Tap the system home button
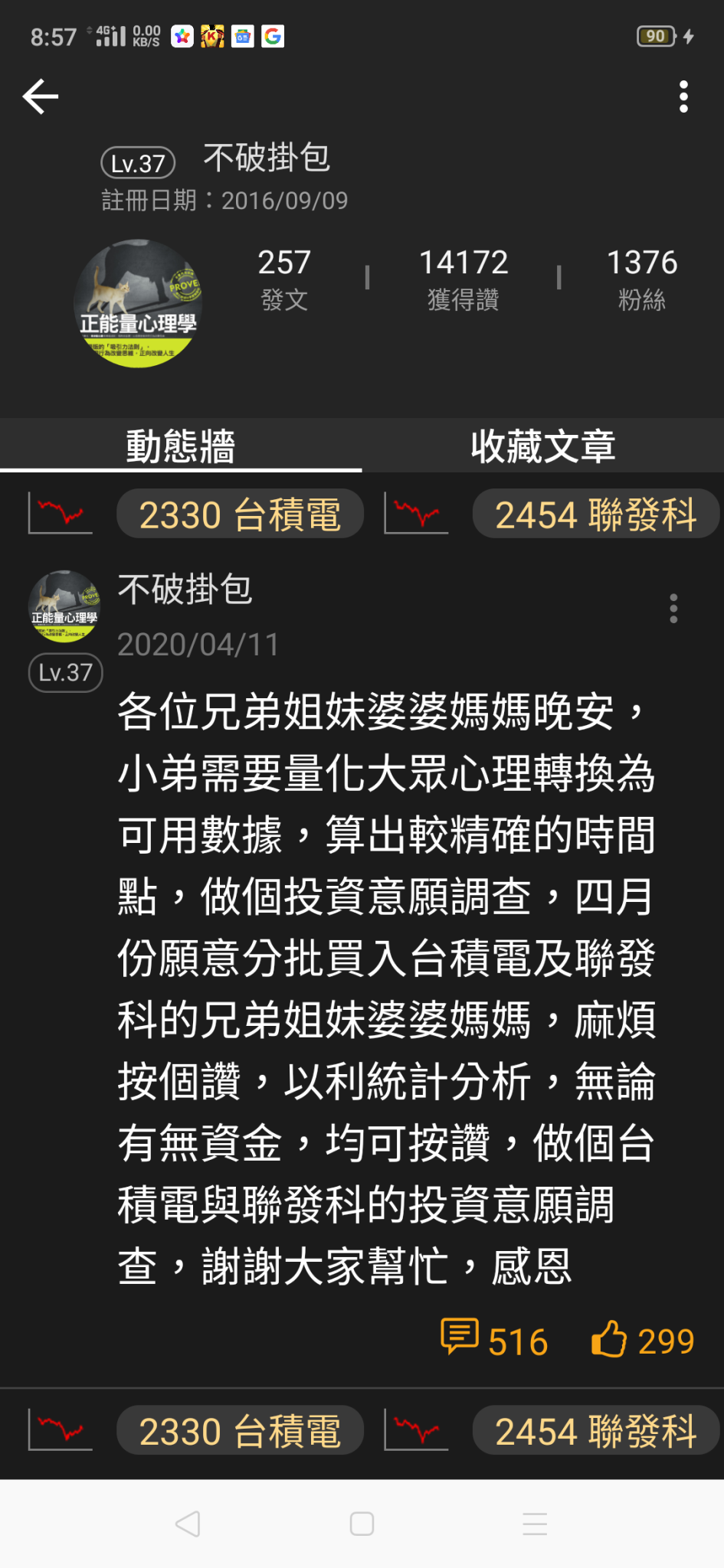The height and width of the screenshot is (1568, 724). 362,1524
